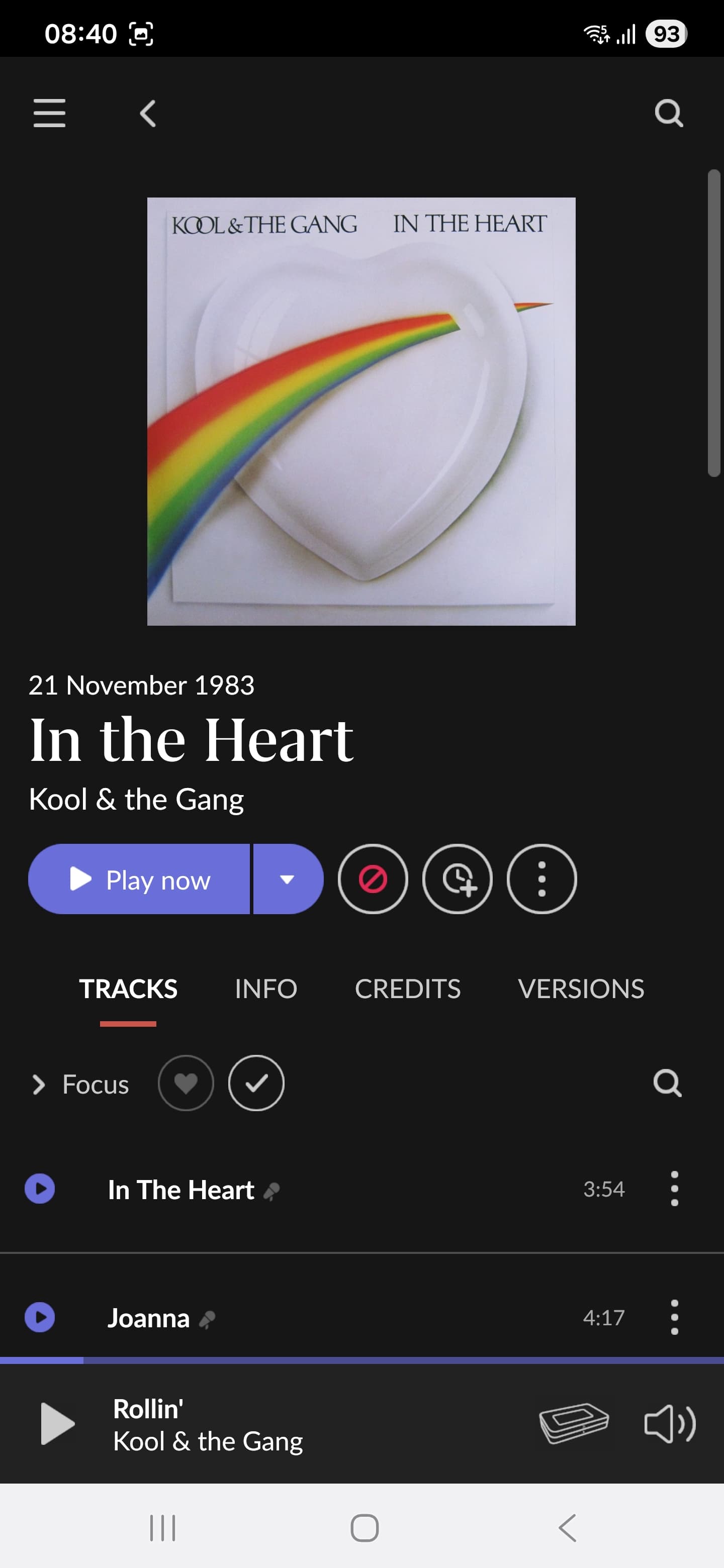Switch to the VERSIONS tab
The width and height of the screenshot is (724, 1568).
tap(580, 989)
